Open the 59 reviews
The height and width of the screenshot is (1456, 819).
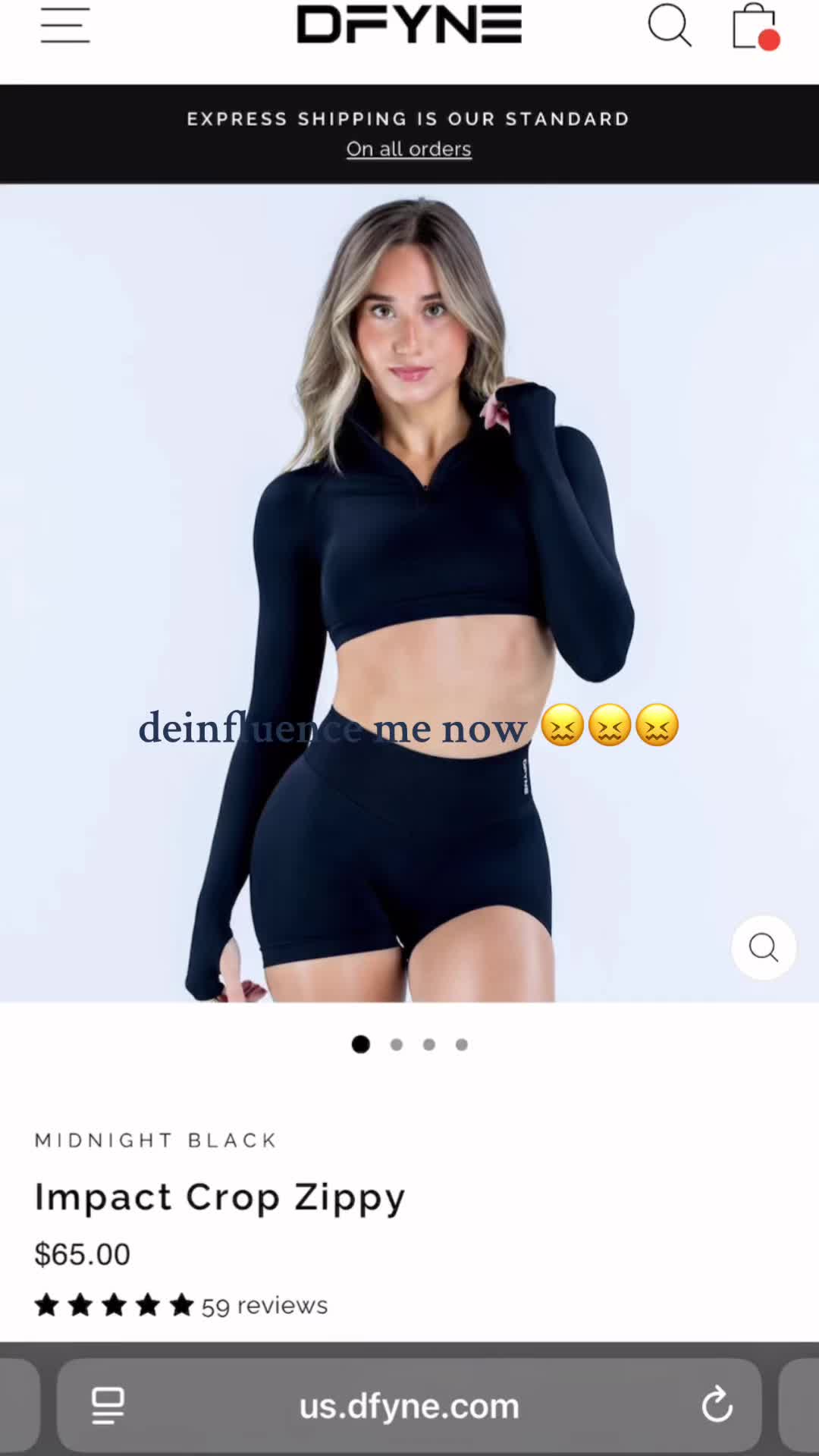(x=265, y=1305)
